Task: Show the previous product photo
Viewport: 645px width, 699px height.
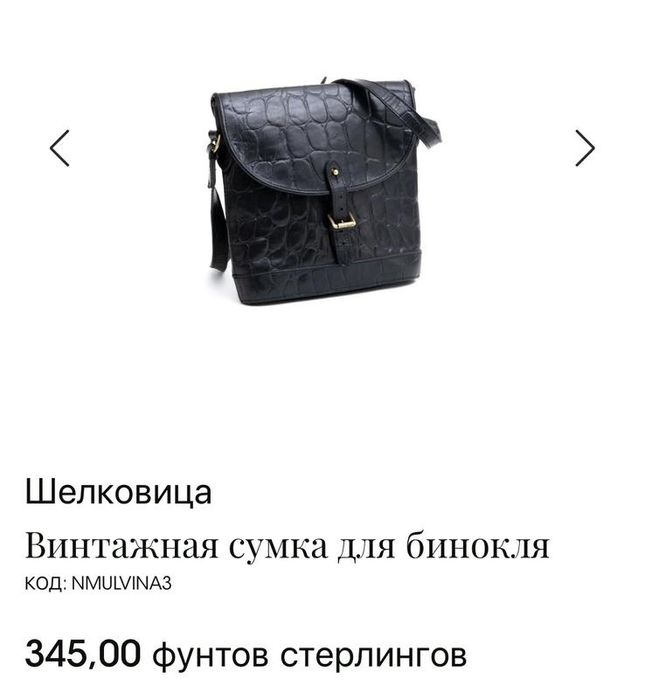Action: coord(60,148)
